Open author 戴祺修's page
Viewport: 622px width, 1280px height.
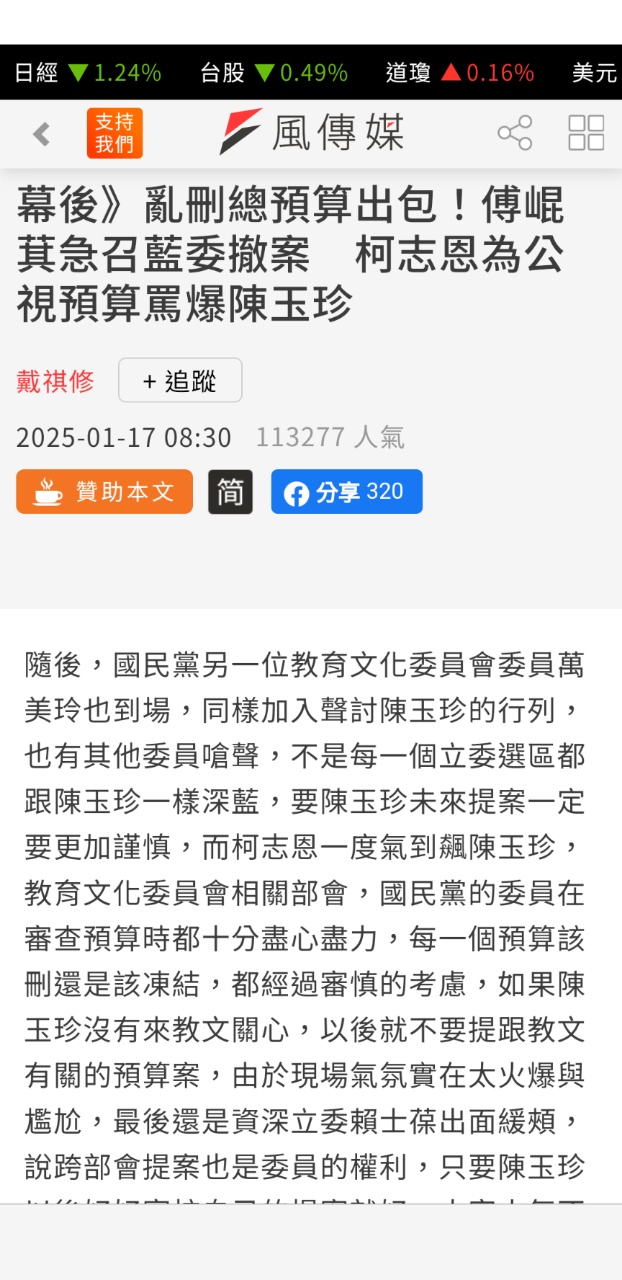coord(55,381)
